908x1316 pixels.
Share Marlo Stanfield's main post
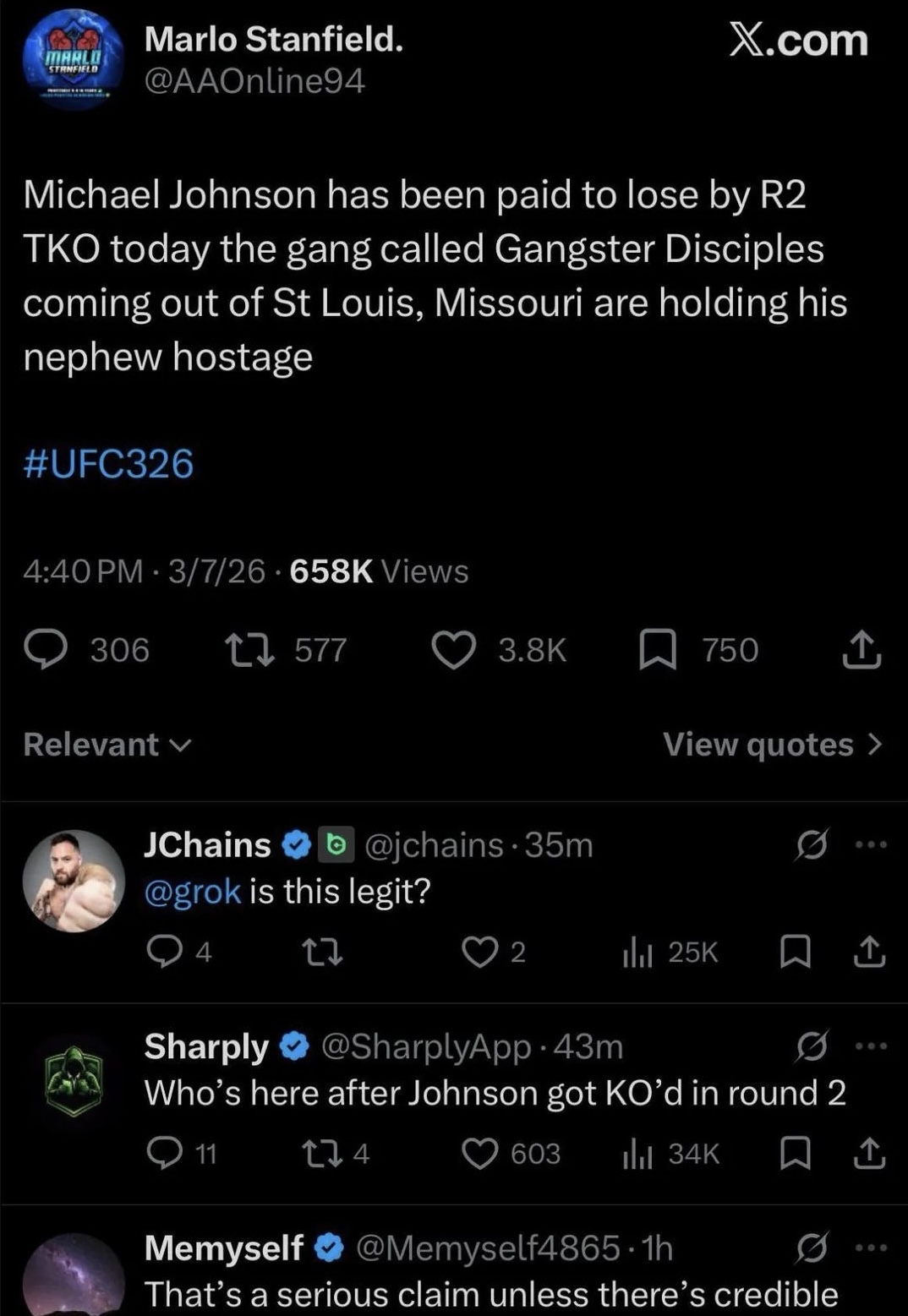(x=862, y=649)
